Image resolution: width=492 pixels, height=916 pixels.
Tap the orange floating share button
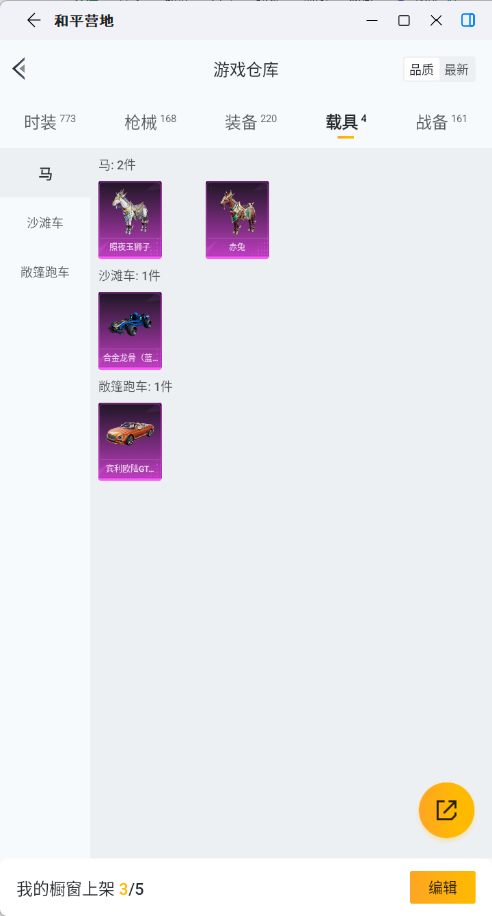click(446, 810)
